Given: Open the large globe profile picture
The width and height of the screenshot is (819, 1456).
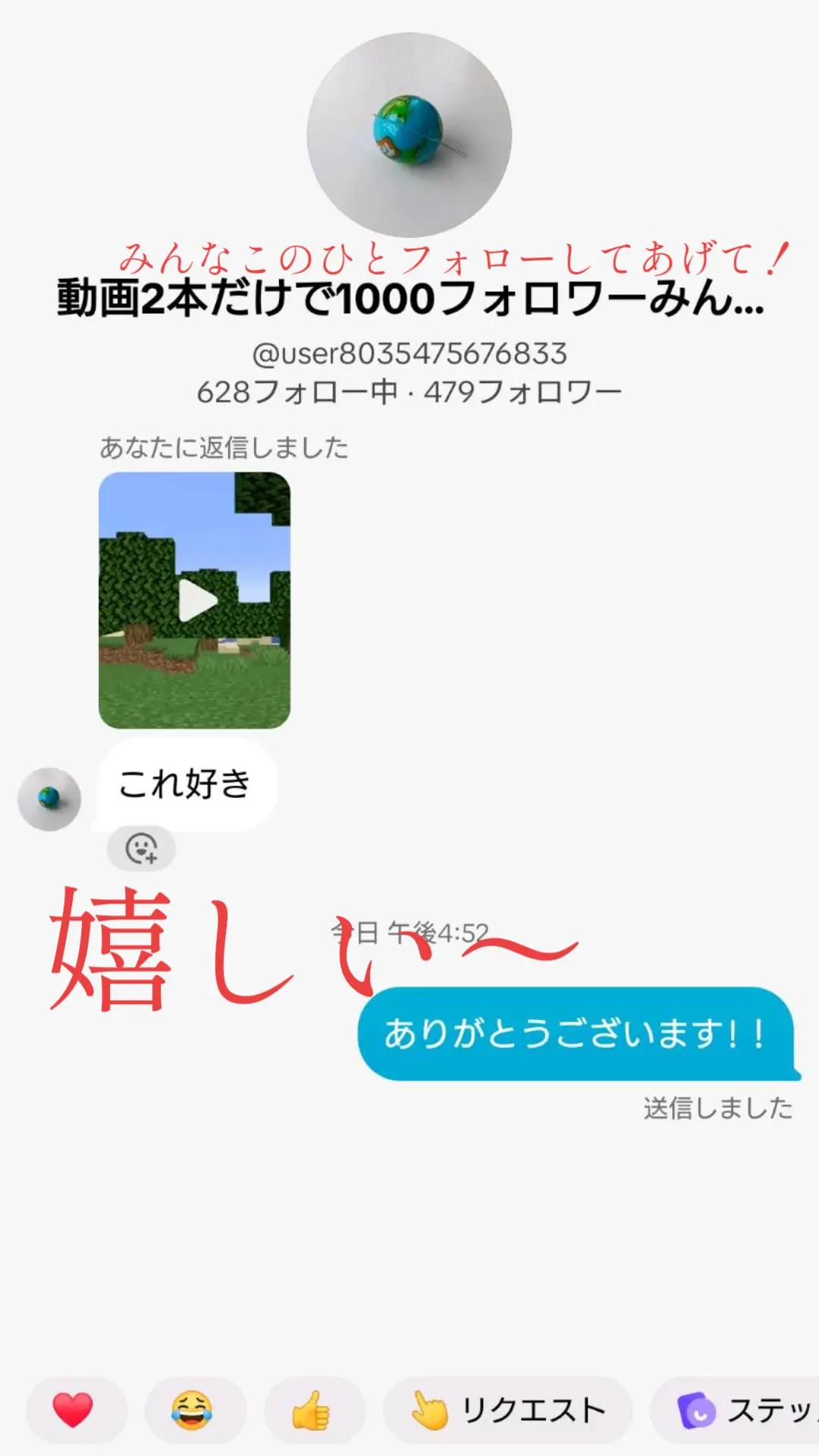Looking at the screenshot, I should click(x=409, y=135).
